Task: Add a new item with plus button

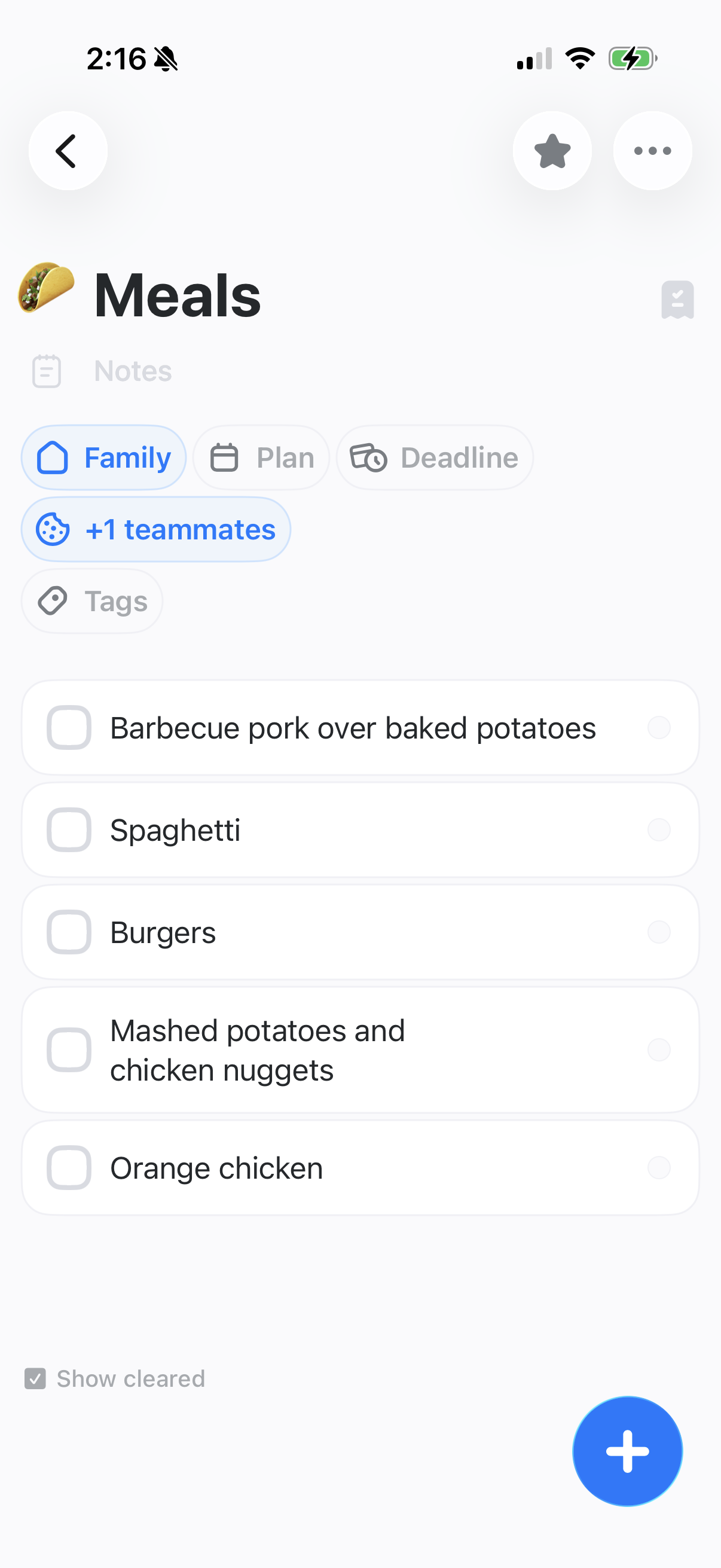Action: tap(627, 1452)
